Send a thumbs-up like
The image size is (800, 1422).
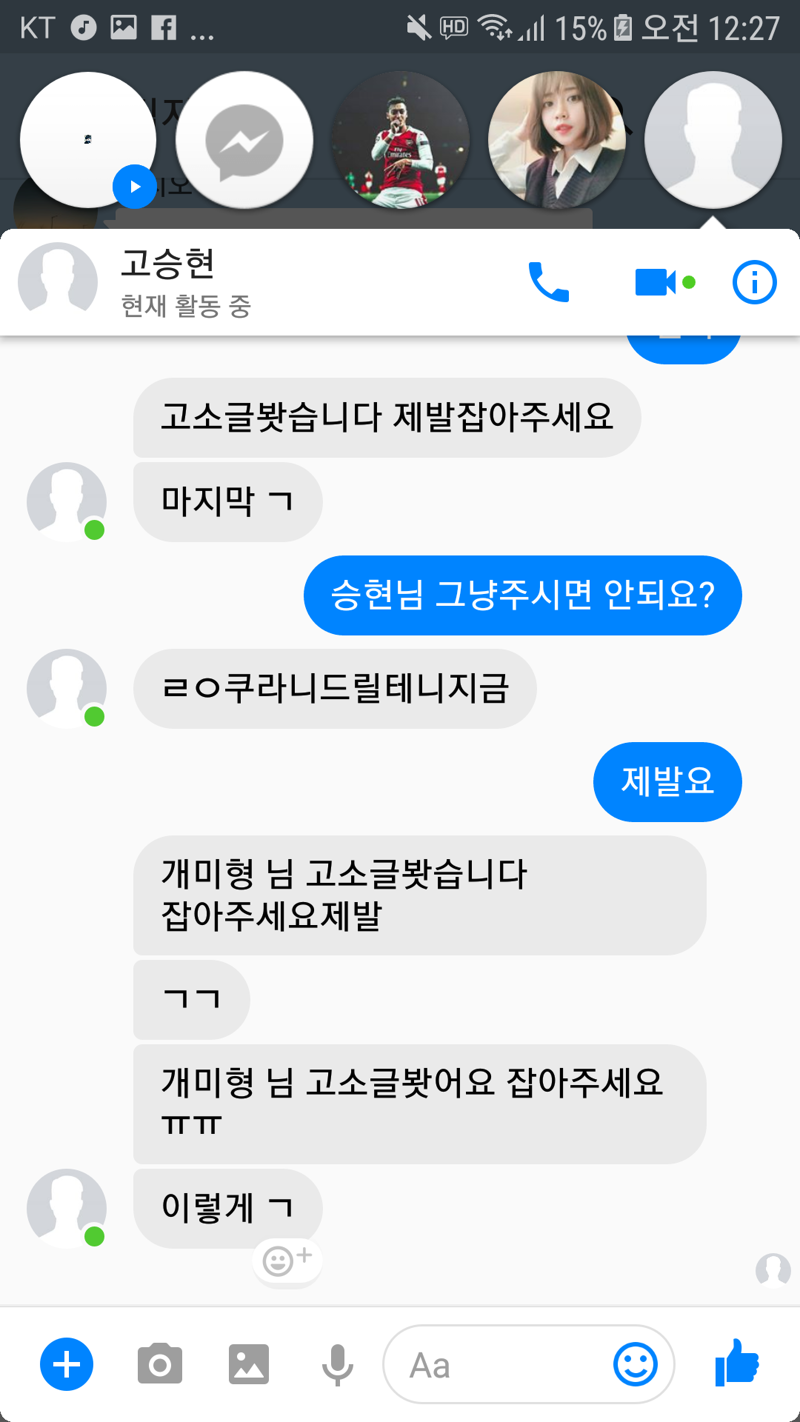click(x=738, y=1362)
